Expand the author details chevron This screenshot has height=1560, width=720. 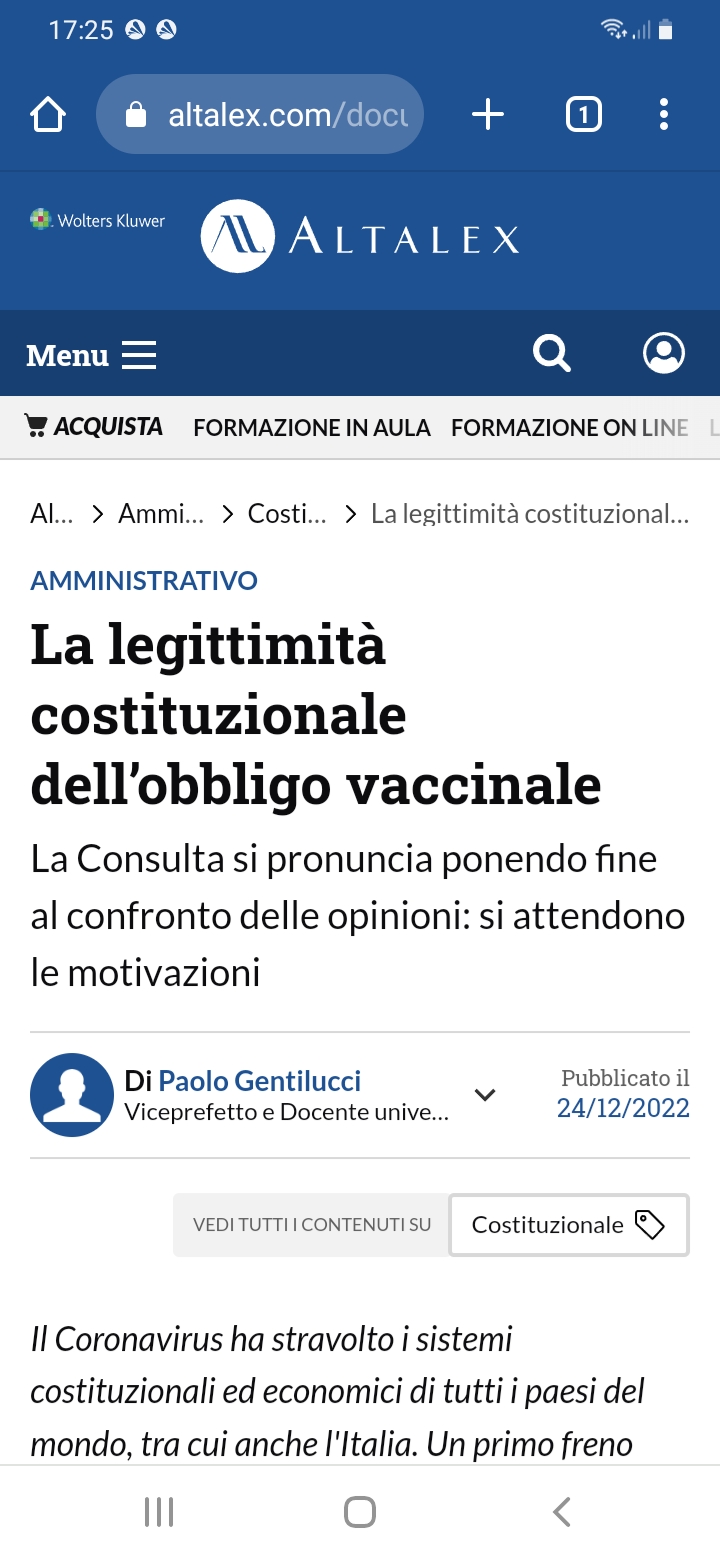485,1094
